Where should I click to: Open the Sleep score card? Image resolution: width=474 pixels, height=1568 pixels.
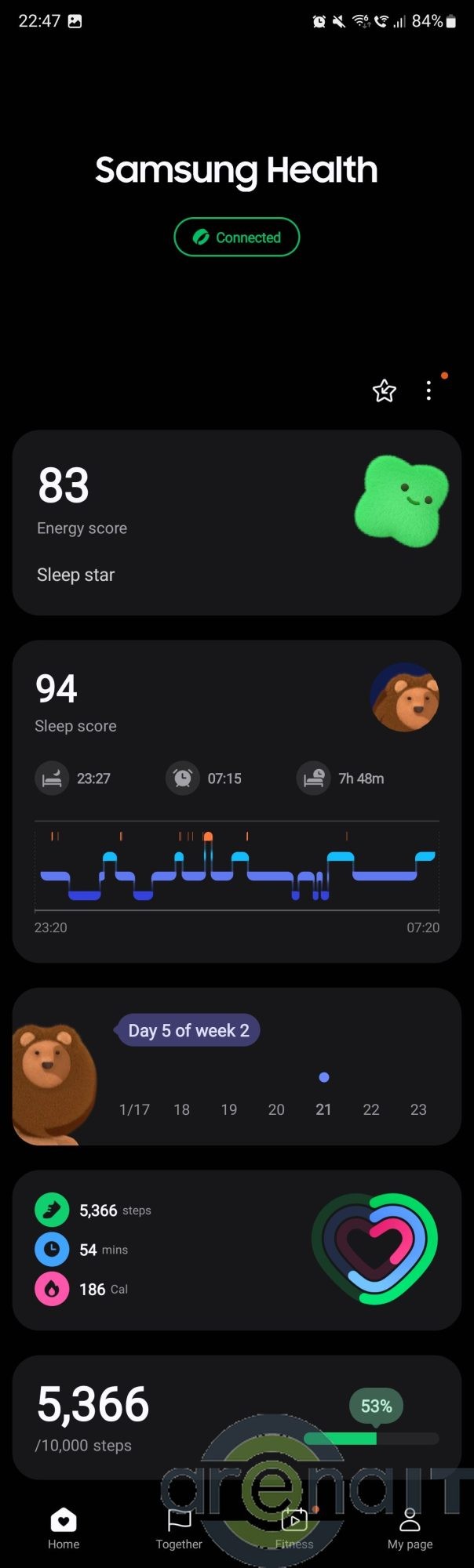[x=235, y=800]
